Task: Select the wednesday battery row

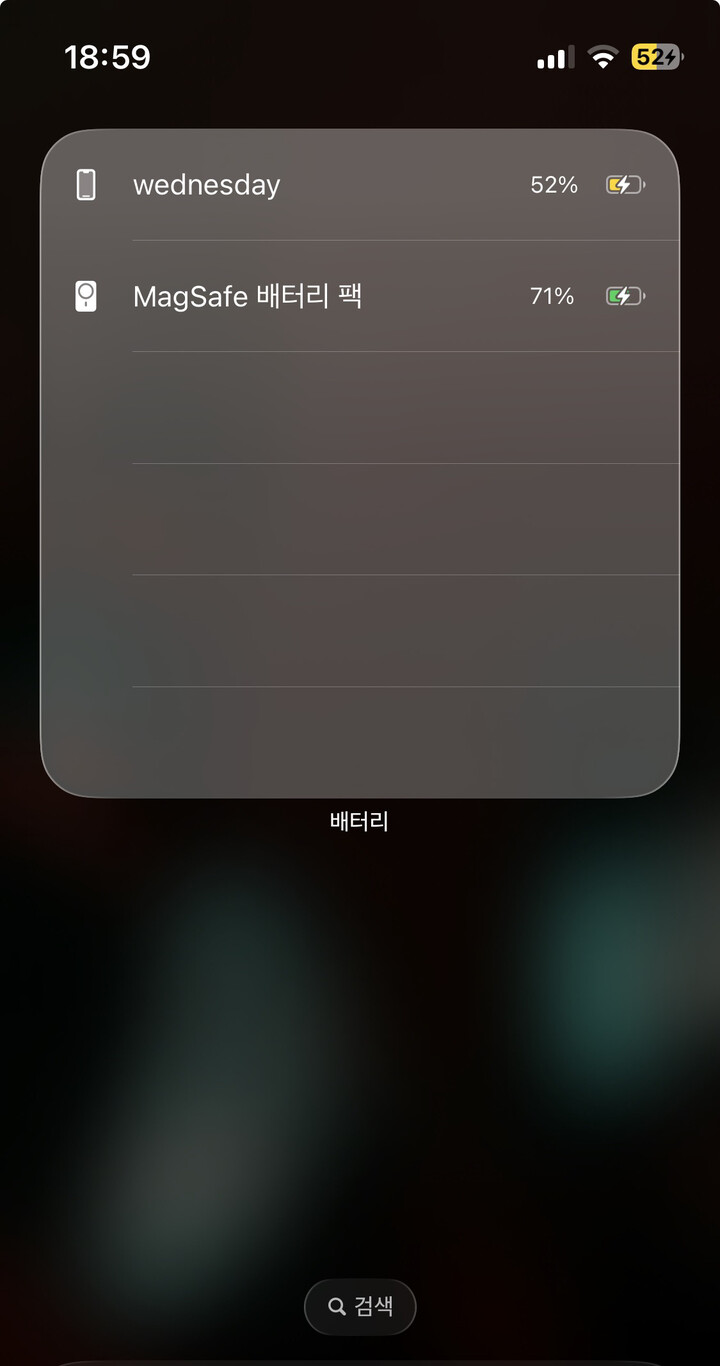Action: click(360, 184)
